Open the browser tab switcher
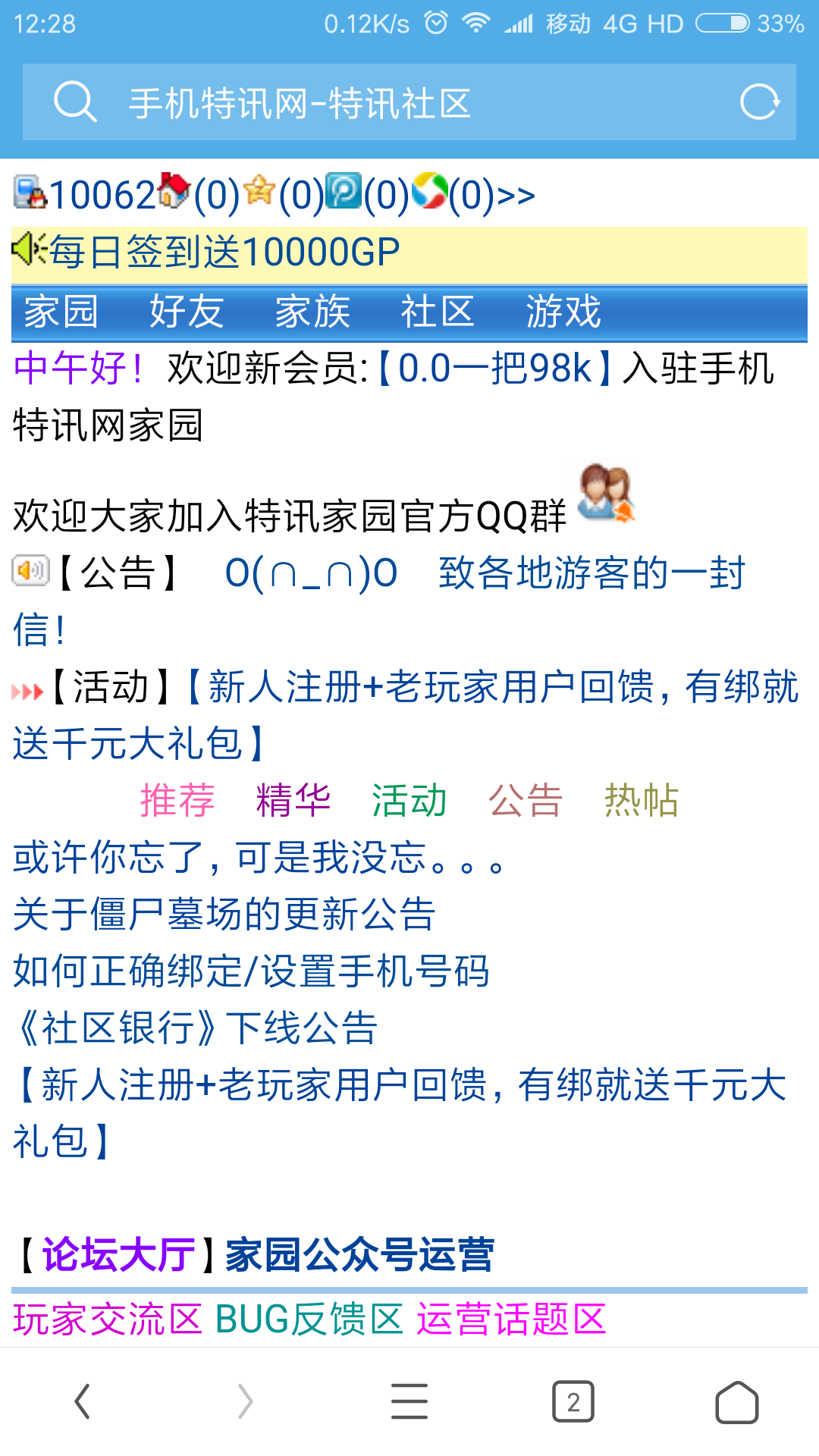The width and height of the screenshot is (819, 1456). point(573,1401)
